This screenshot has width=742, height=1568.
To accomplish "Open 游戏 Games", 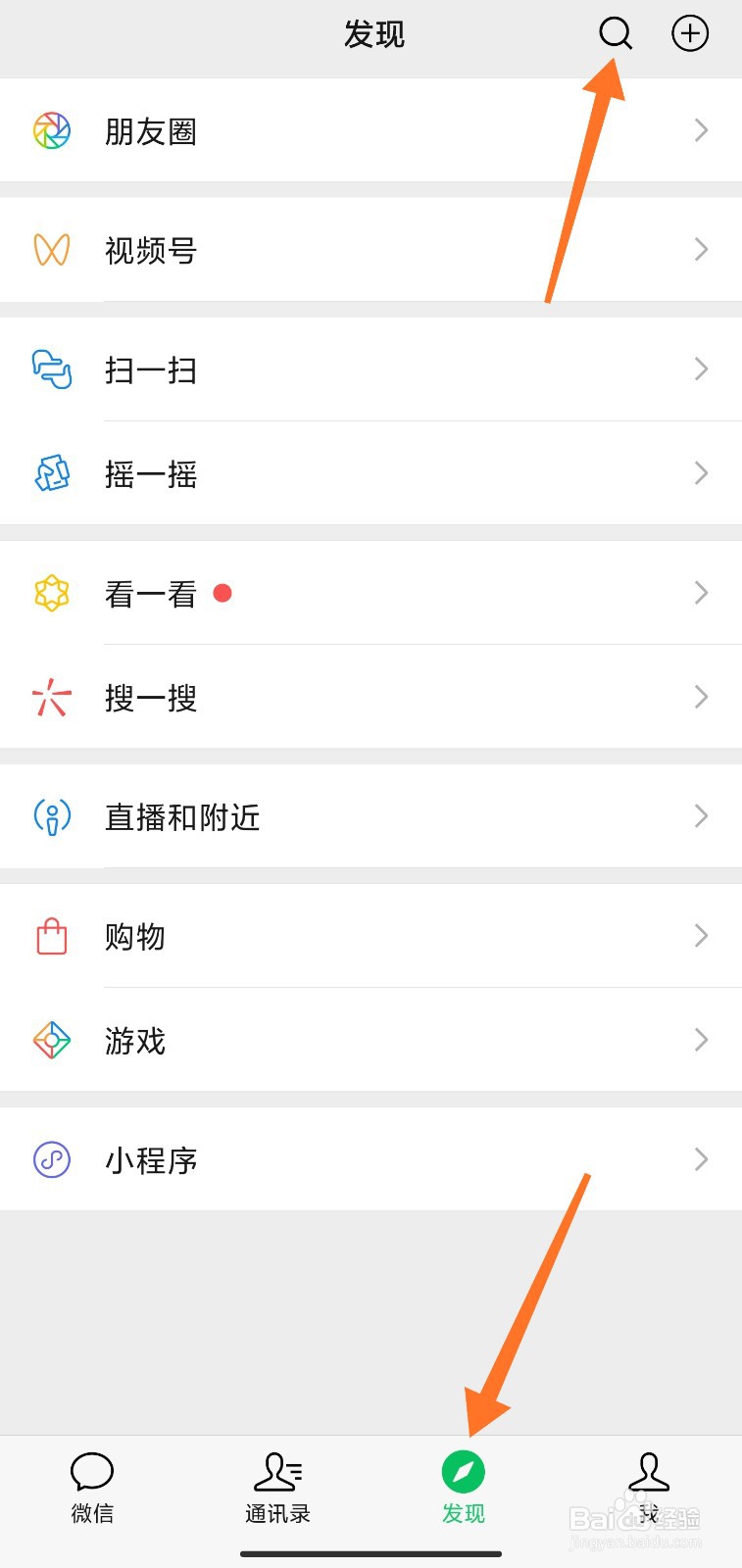I will pyautogui.click(x=371, y=1040).
